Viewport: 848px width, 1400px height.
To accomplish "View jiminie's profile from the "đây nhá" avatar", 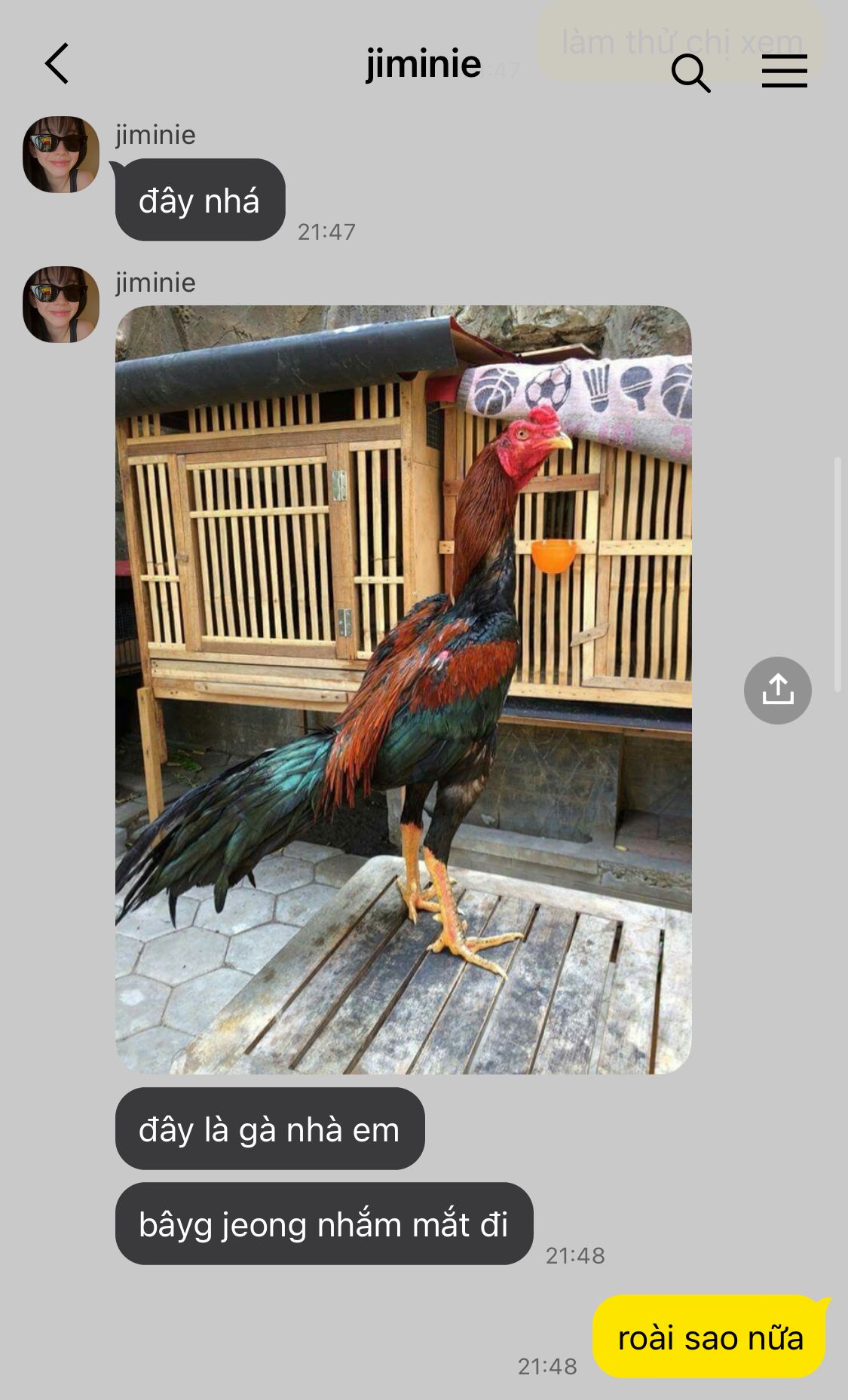I will (61, 155).
